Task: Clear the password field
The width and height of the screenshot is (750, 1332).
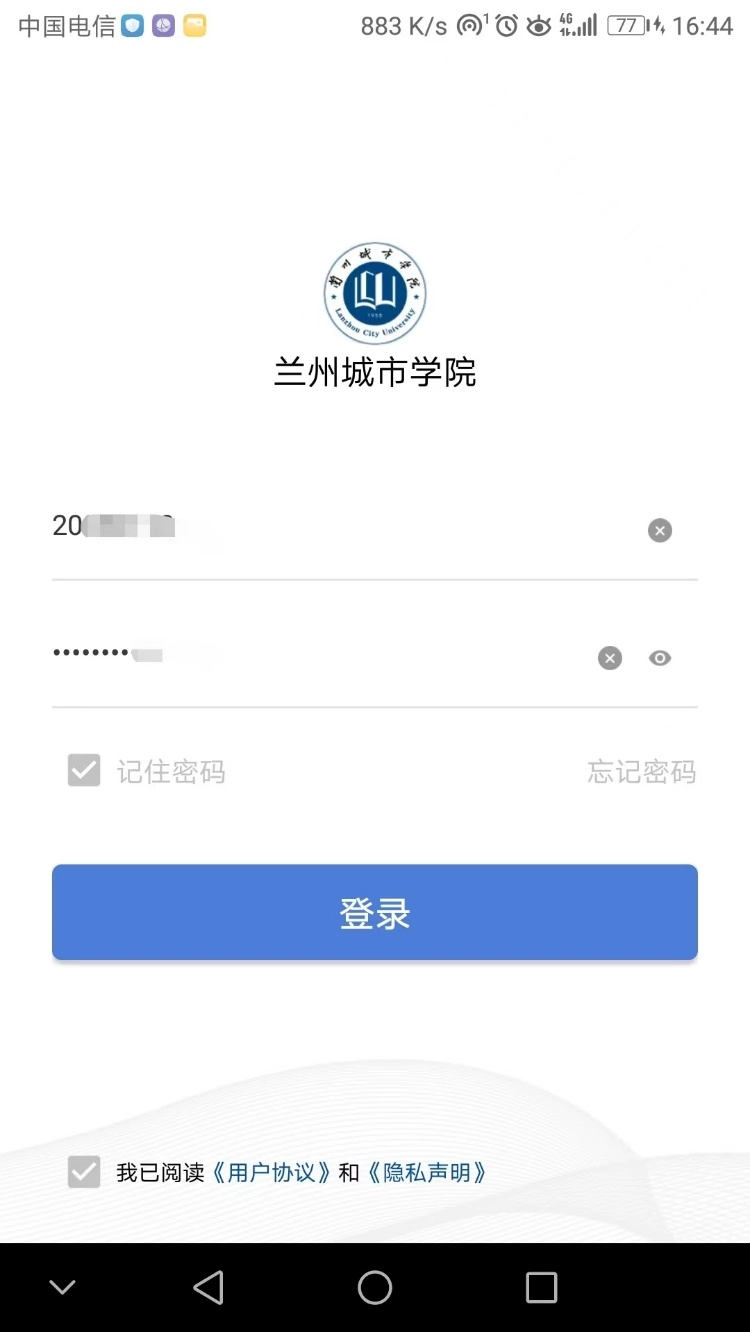Action: pyautogui.click(x=609, y=658)
